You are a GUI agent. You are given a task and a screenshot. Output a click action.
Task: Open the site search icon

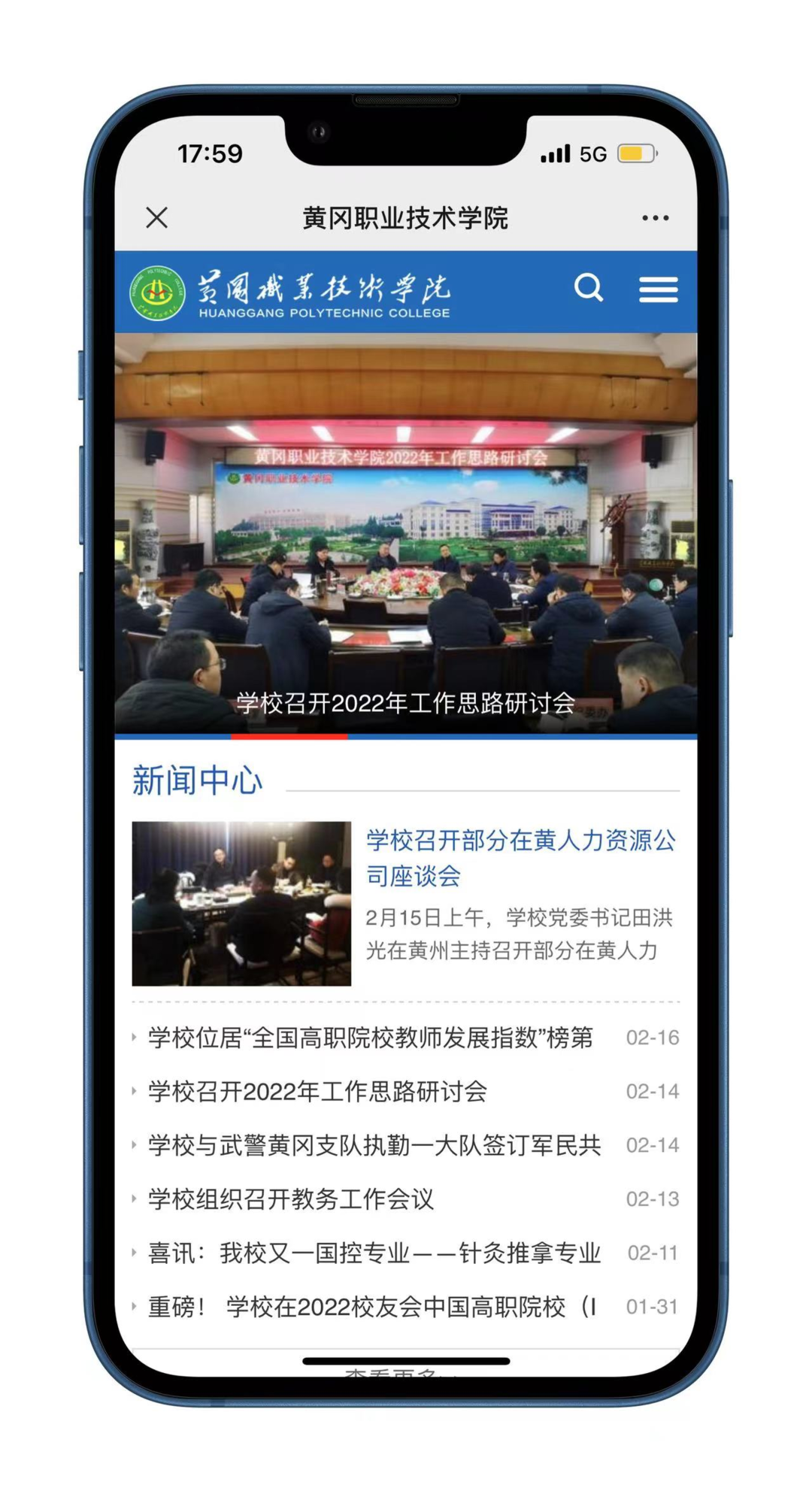click(588, 288)
